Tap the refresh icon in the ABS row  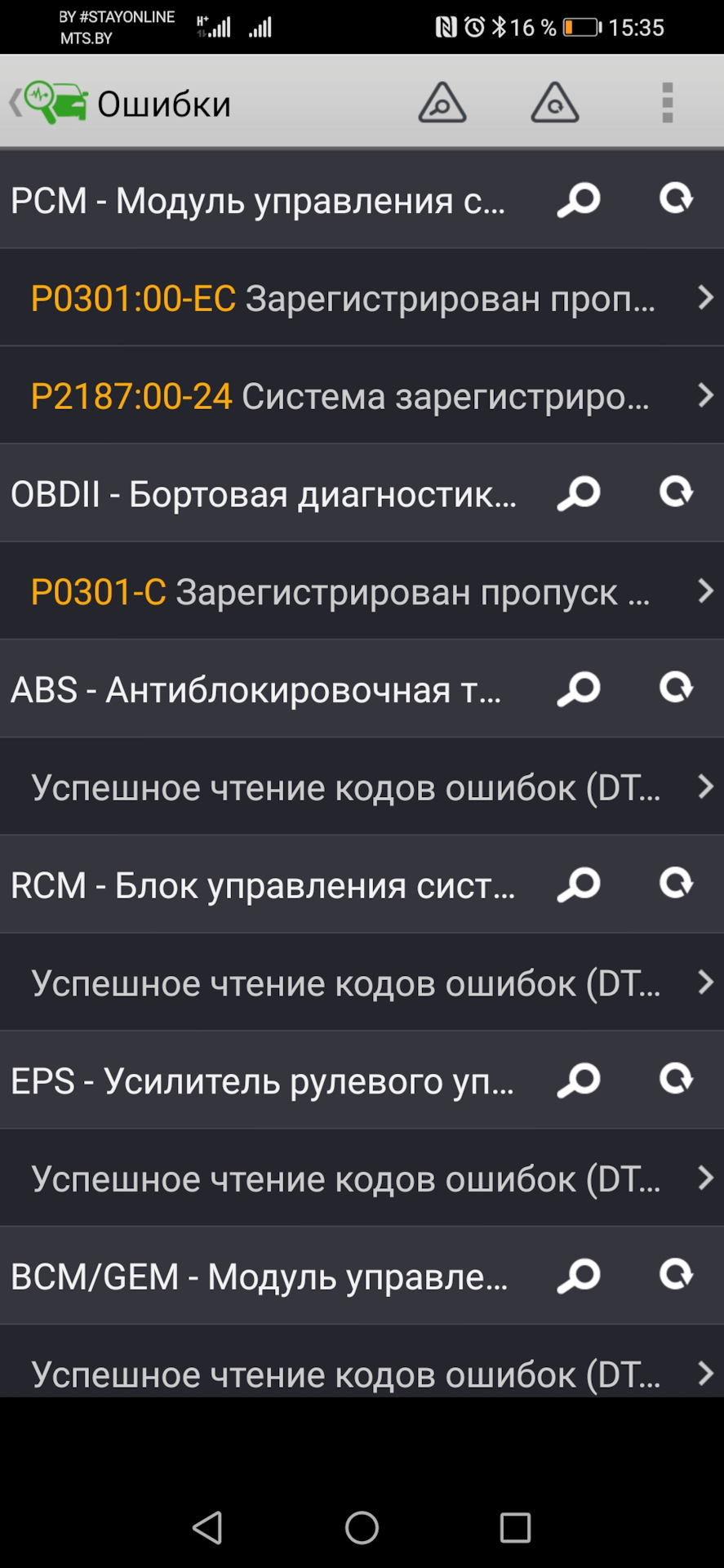click(x=676, y=688)
